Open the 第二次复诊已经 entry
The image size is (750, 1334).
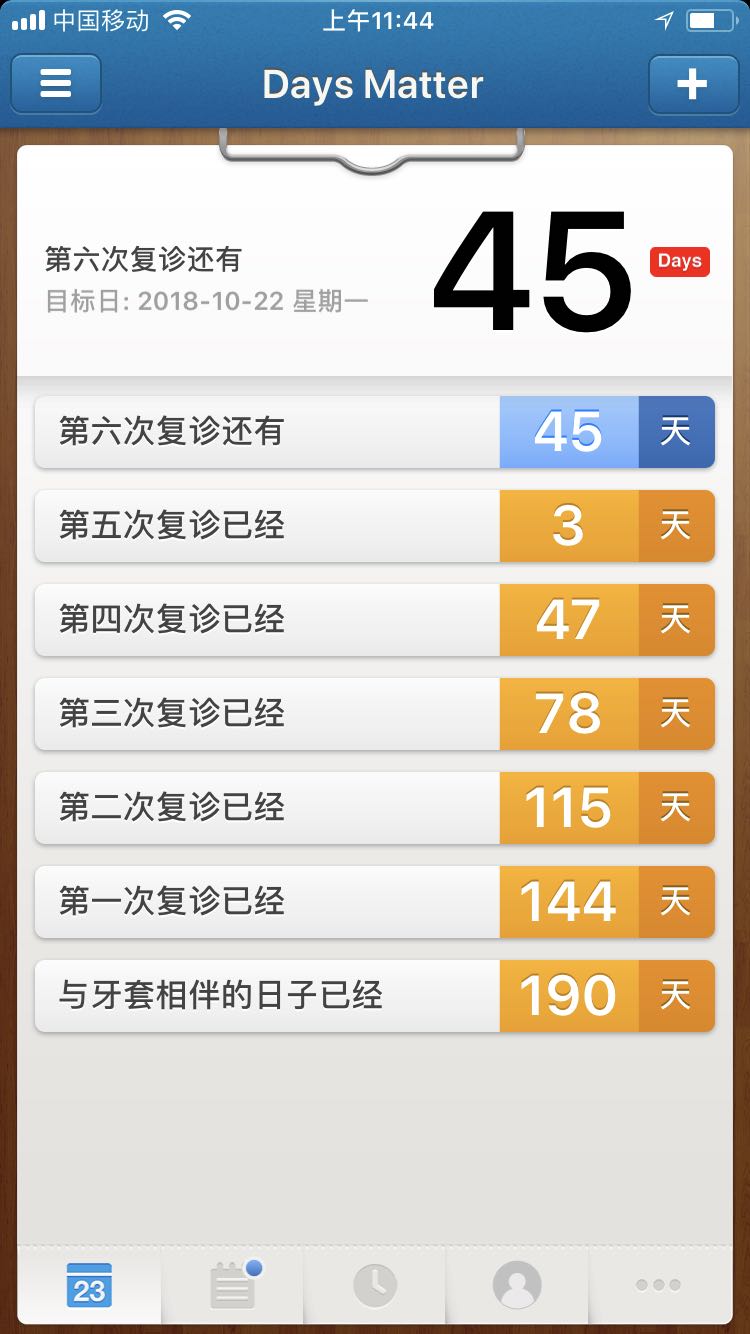[375, 808]
